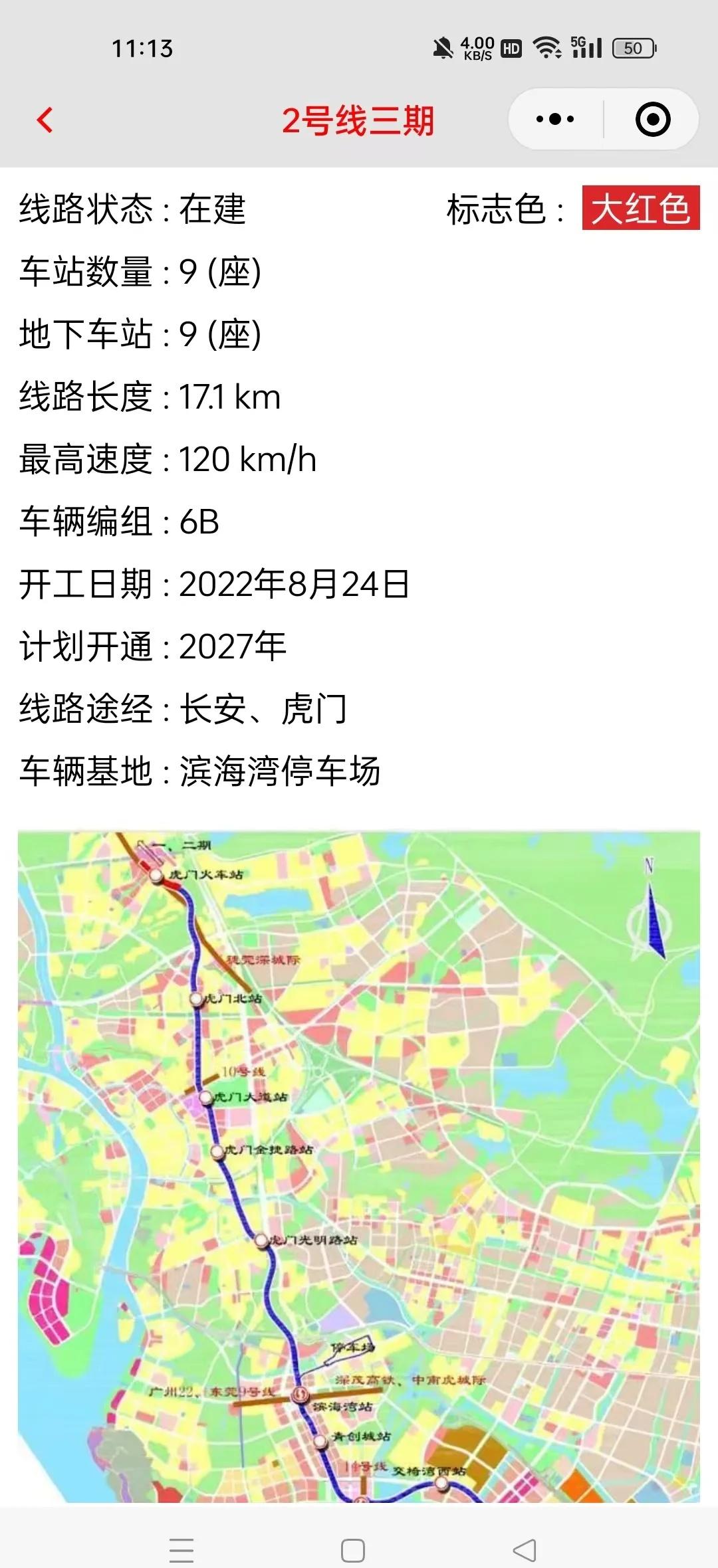Tap the system home button
718x1568 pixels.
352,1551
